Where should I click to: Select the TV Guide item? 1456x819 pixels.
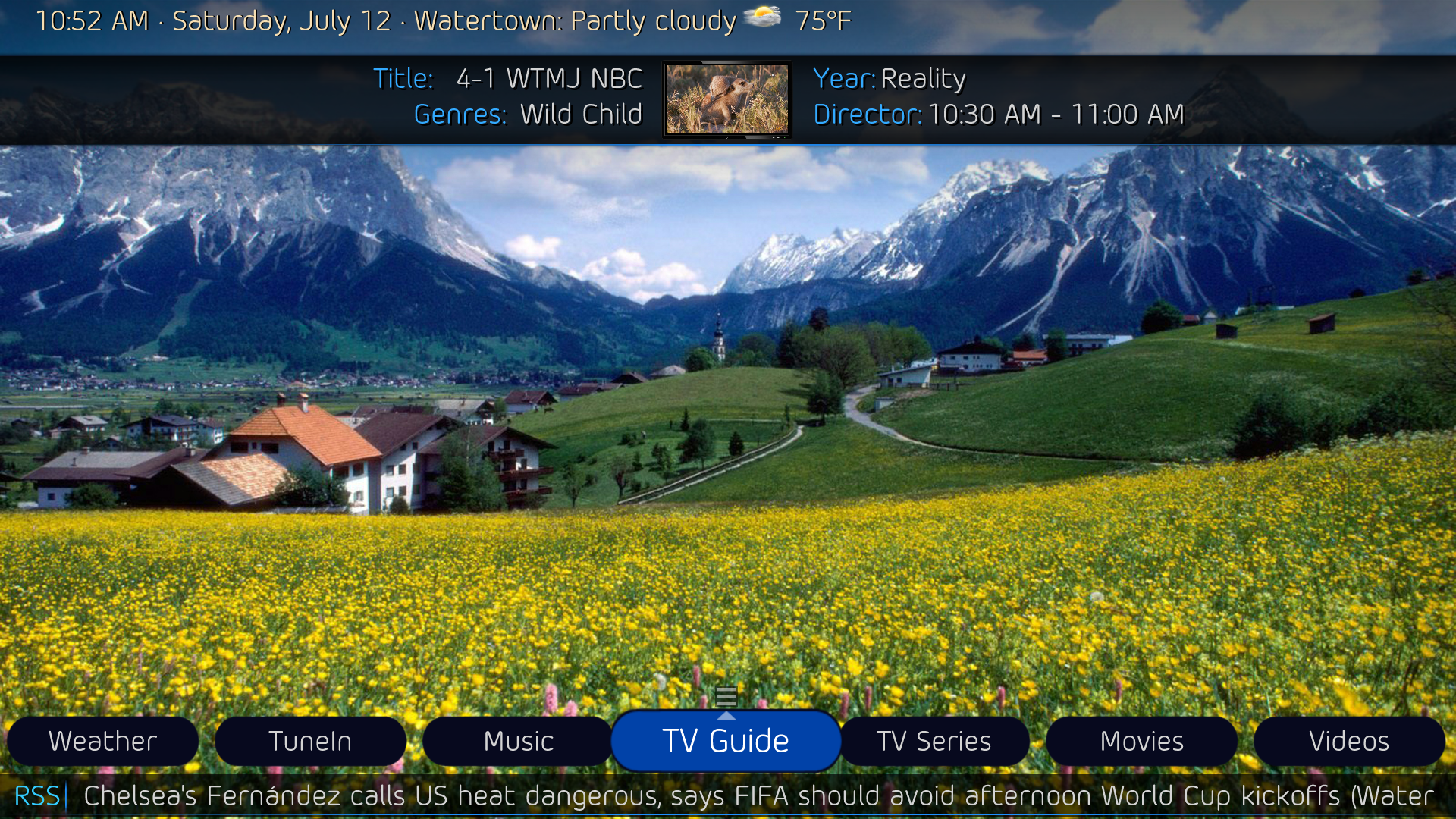coord(726,741)
